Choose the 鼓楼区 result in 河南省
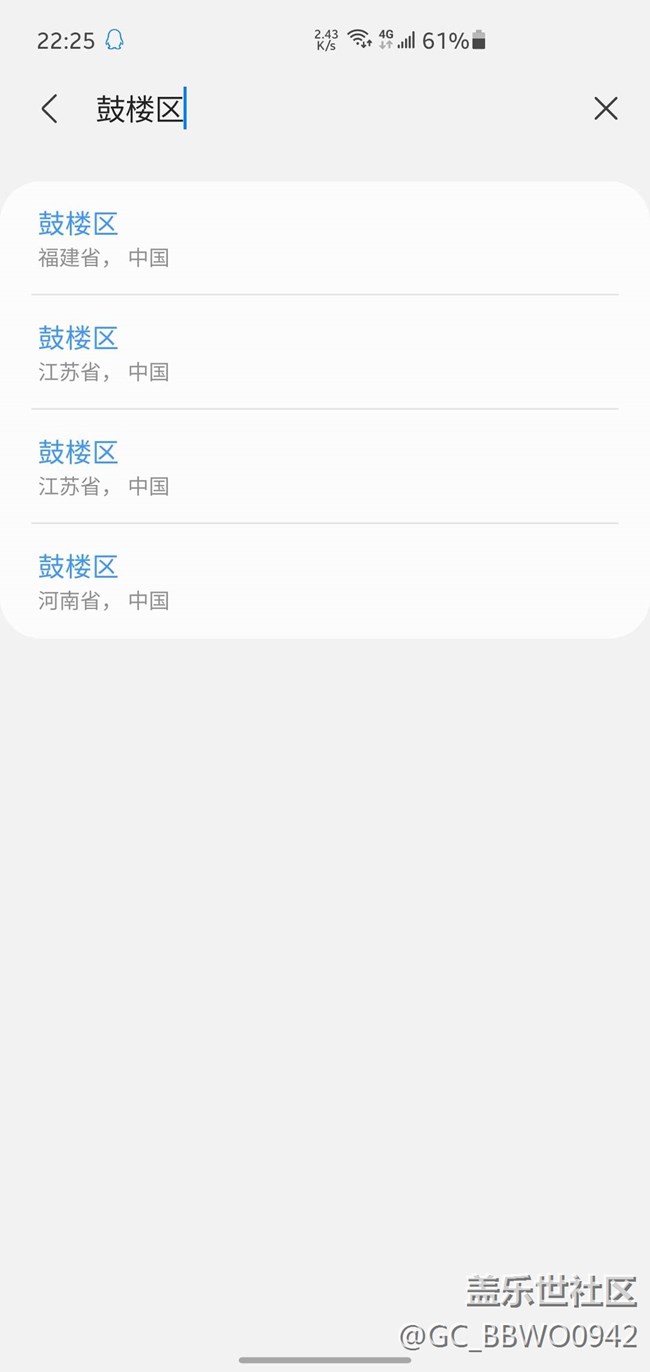The width and height of the screenshot is (650, 1372). pos(324,581)
